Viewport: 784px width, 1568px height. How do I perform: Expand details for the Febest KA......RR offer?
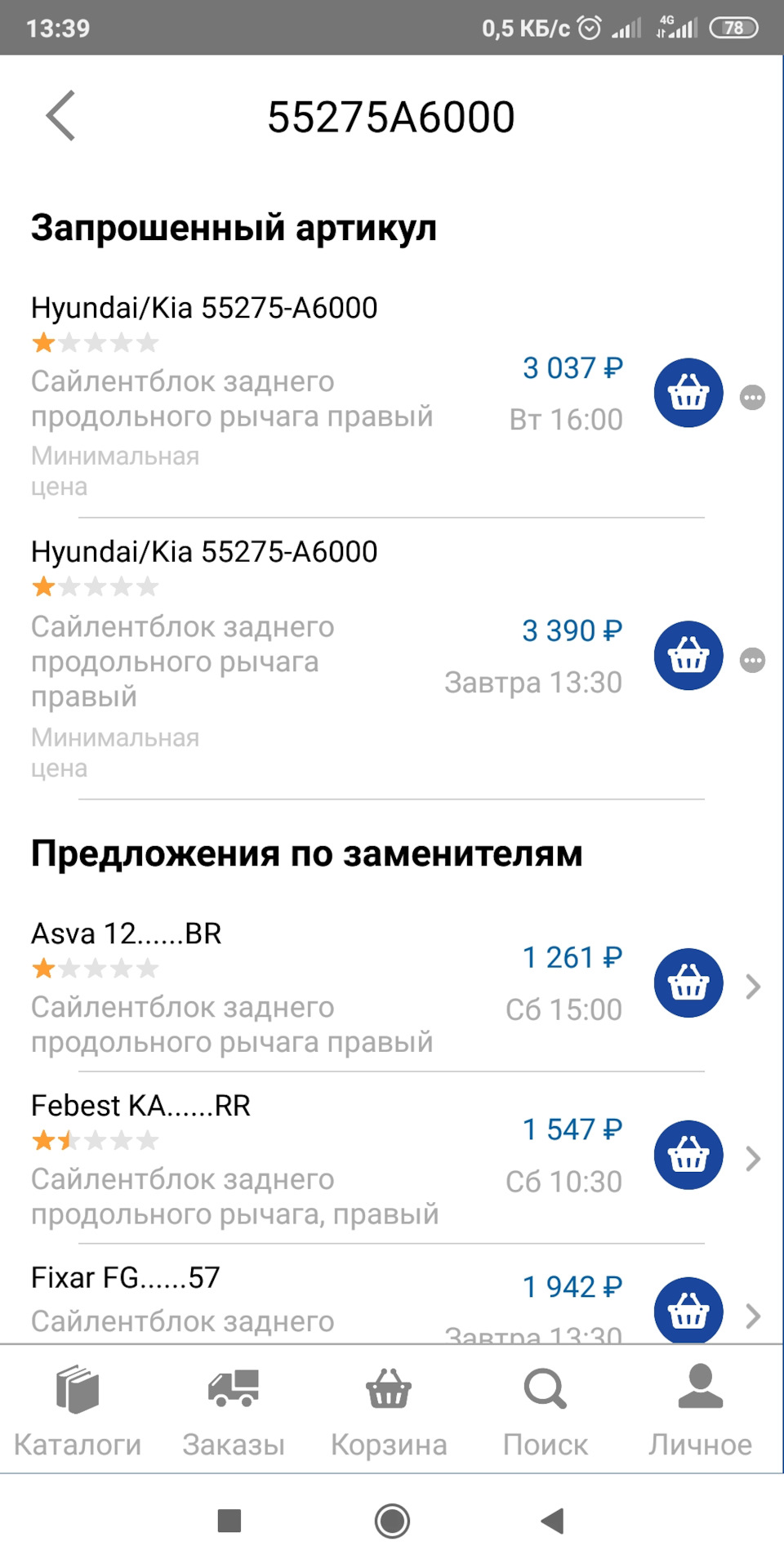pos(753,1159)
